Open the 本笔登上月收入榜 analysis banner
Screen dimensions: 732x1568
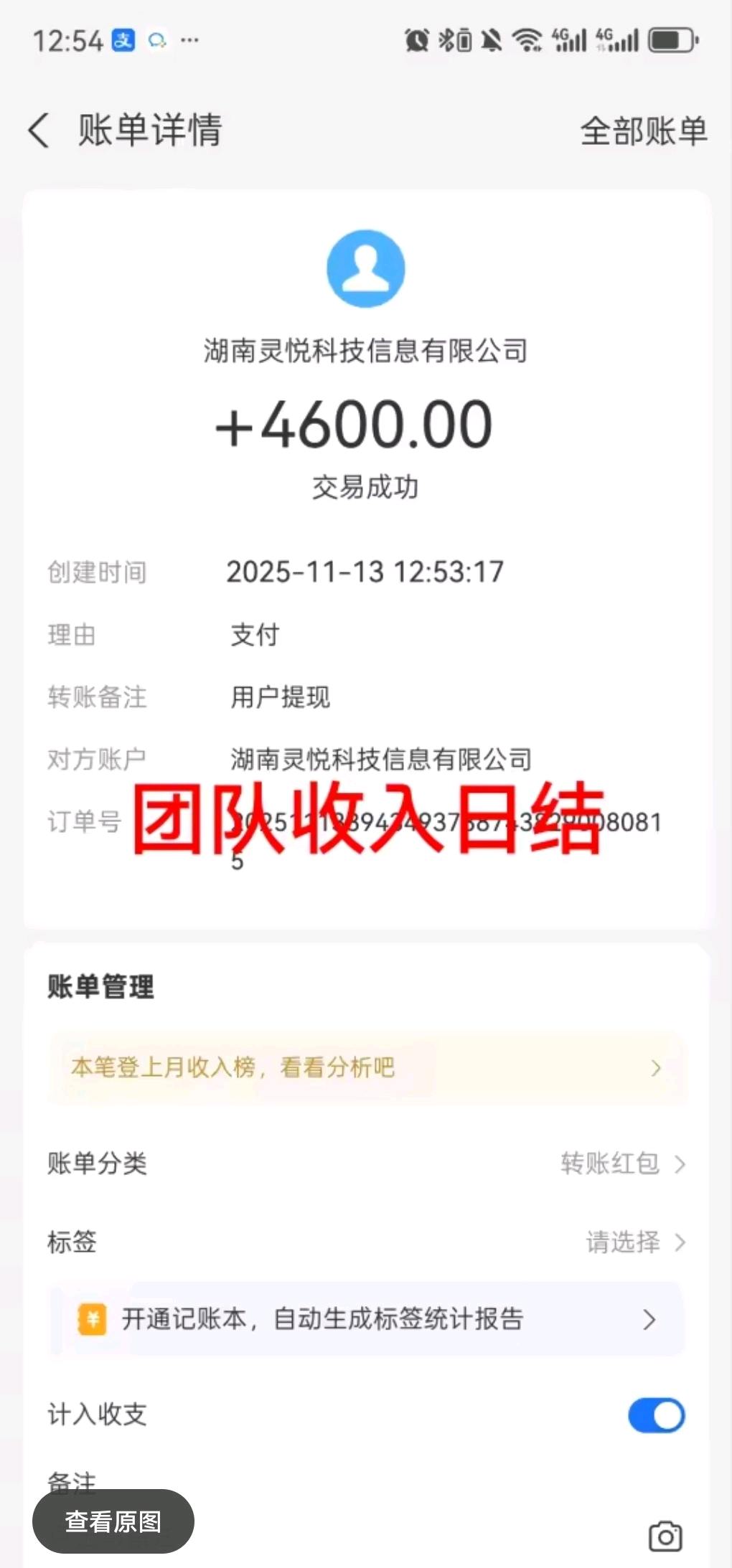click(x=366, y=1068)
